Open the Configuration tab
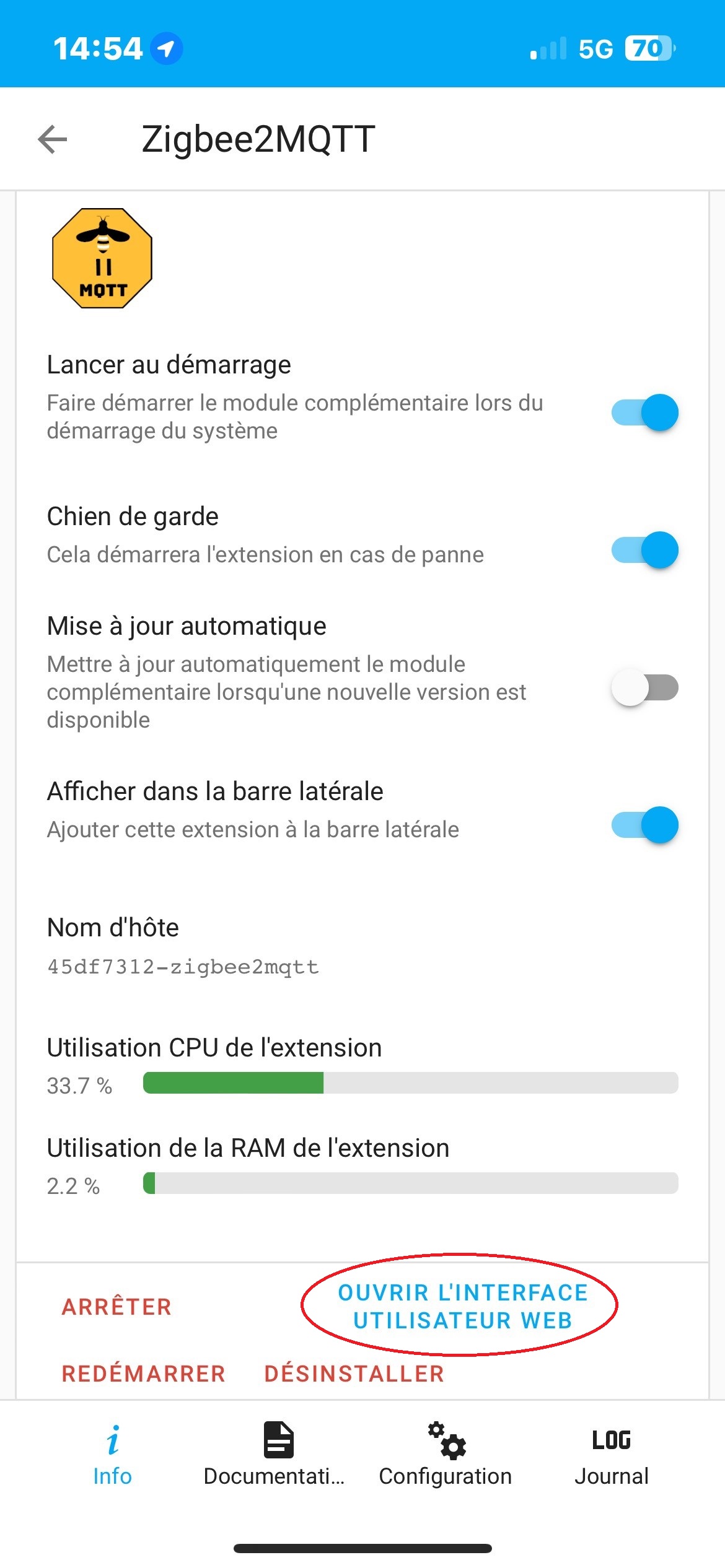Screen dimensions: 725x1568 446,1454
